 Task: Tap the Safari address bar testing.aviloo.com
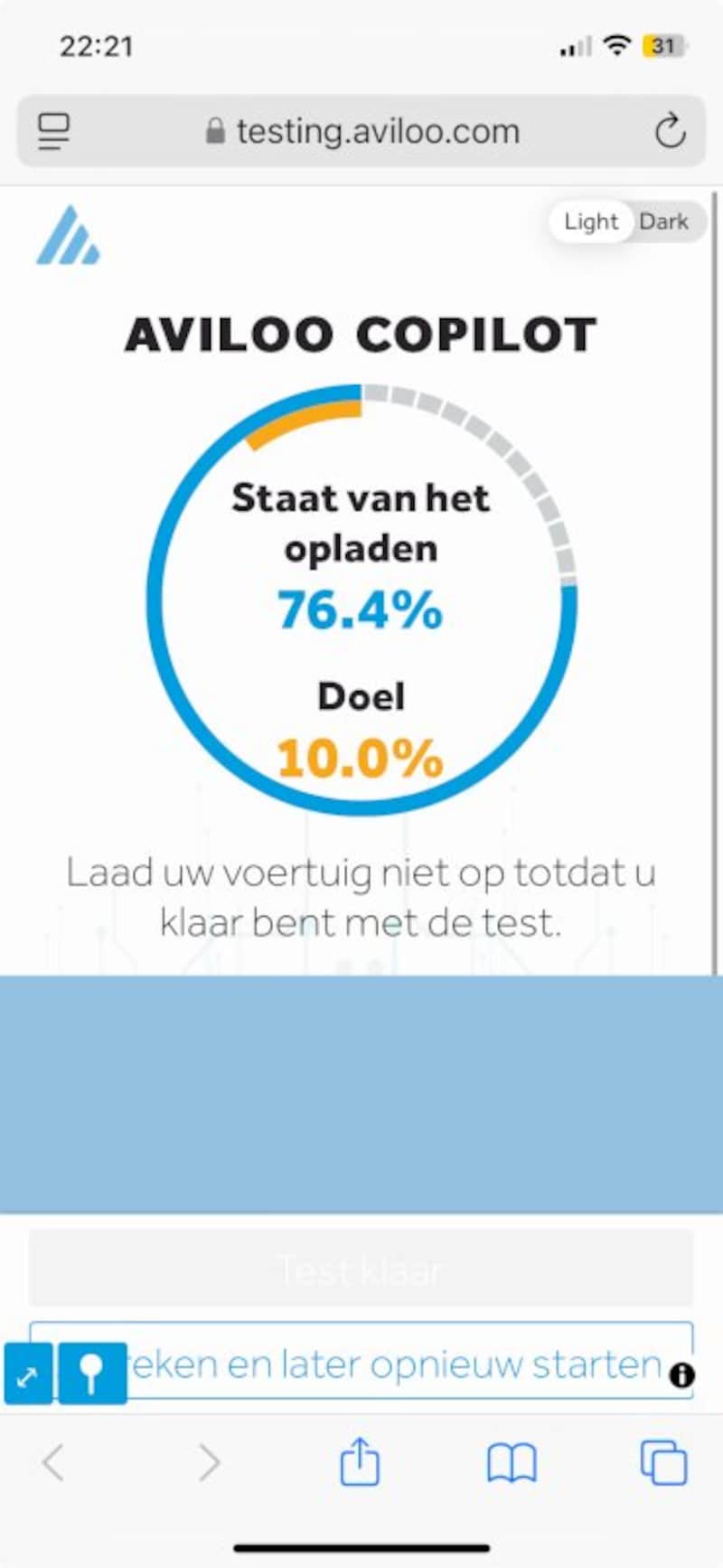pos(361,132)
